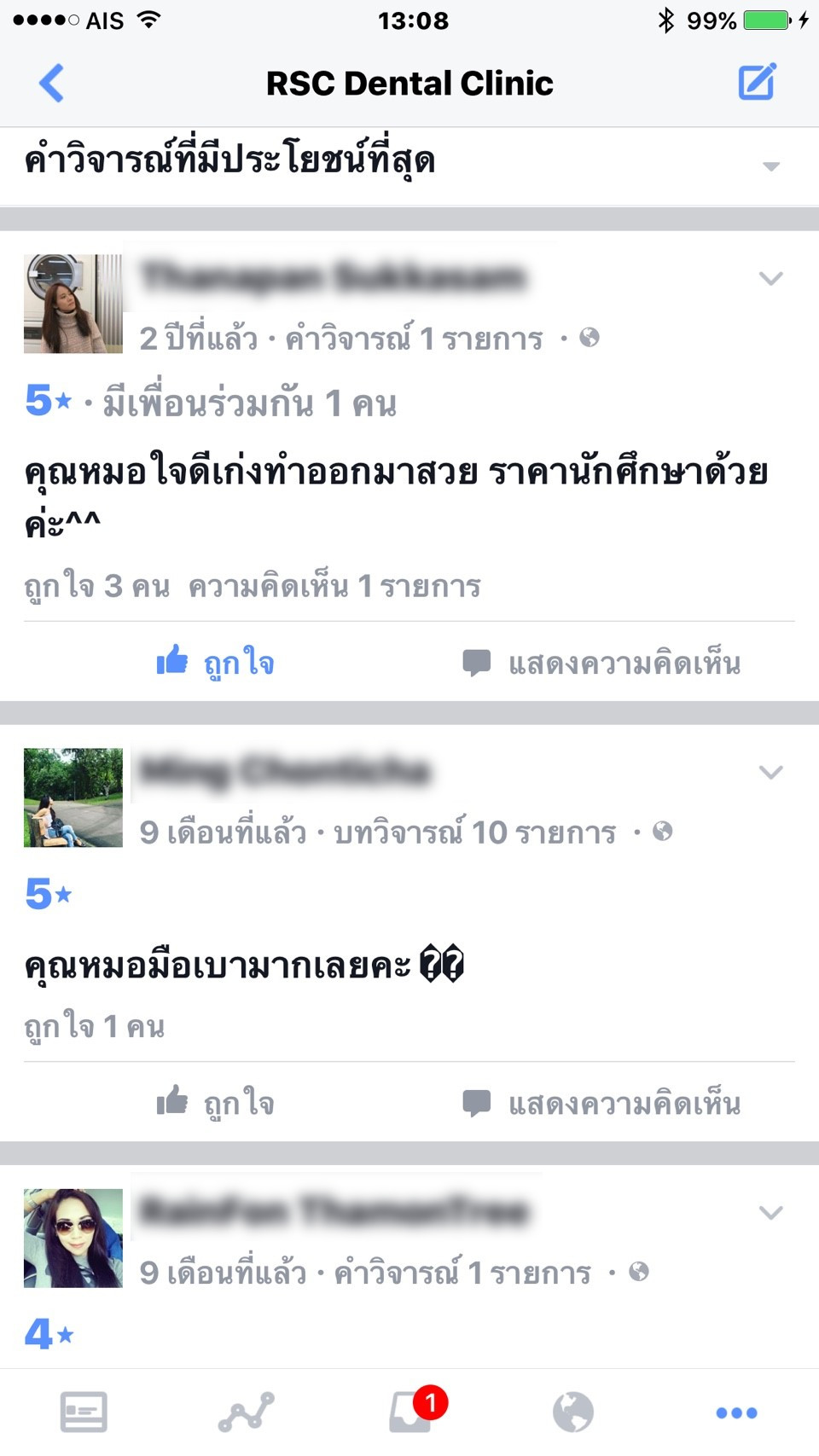Switch to the page feed tab

pyautogui.click(x=84, y=1412)
